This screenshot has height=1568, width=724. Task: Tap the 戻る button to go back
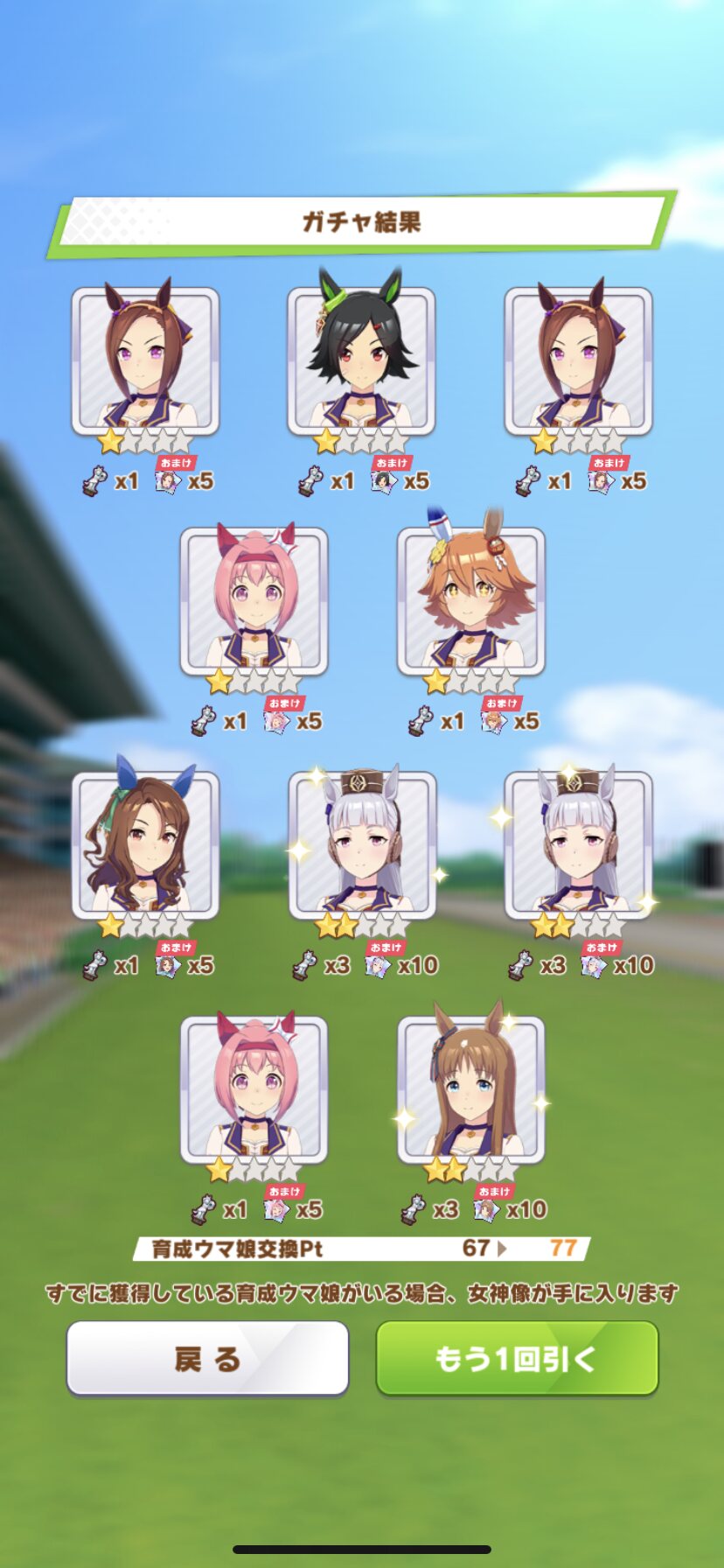[208, 1358]
